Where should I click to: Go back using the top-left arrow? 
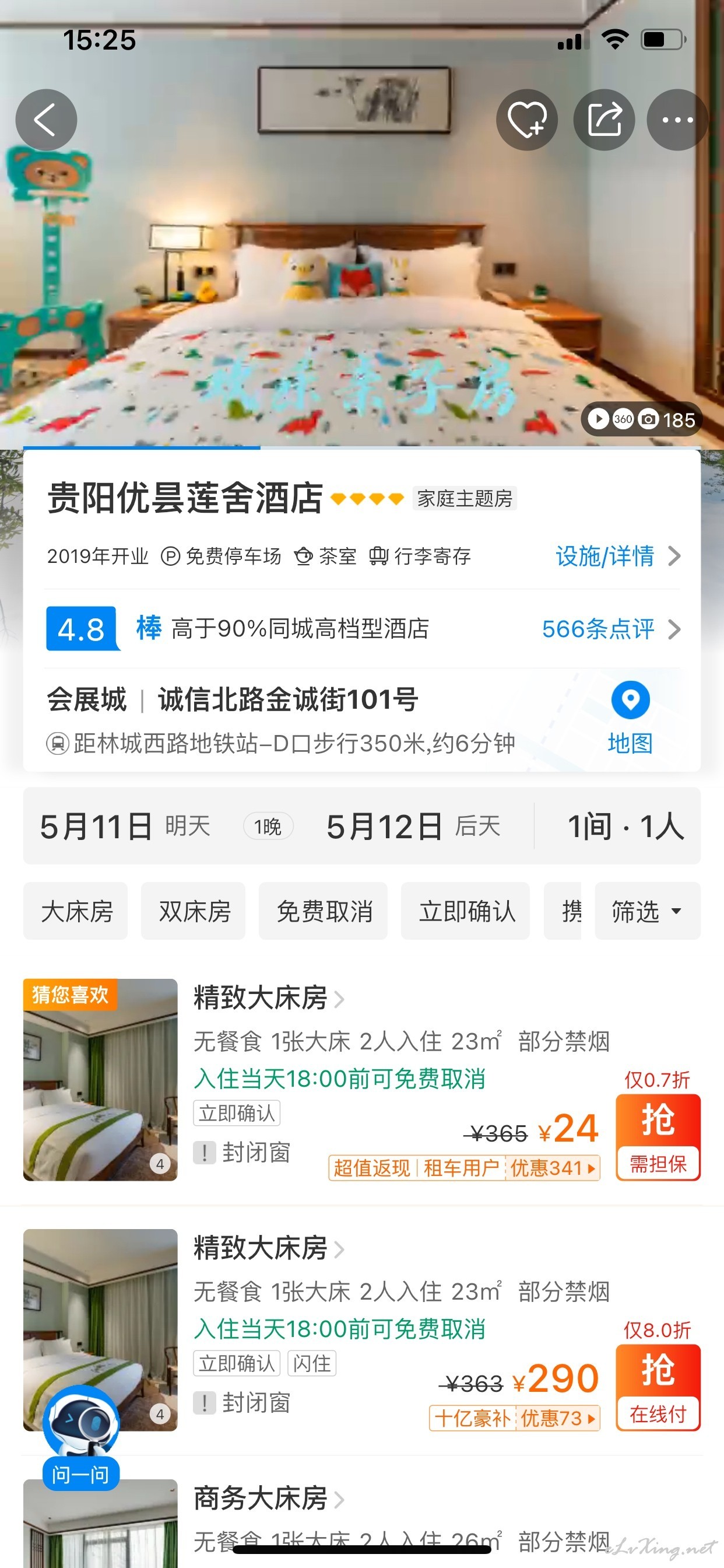click(46, 120)
